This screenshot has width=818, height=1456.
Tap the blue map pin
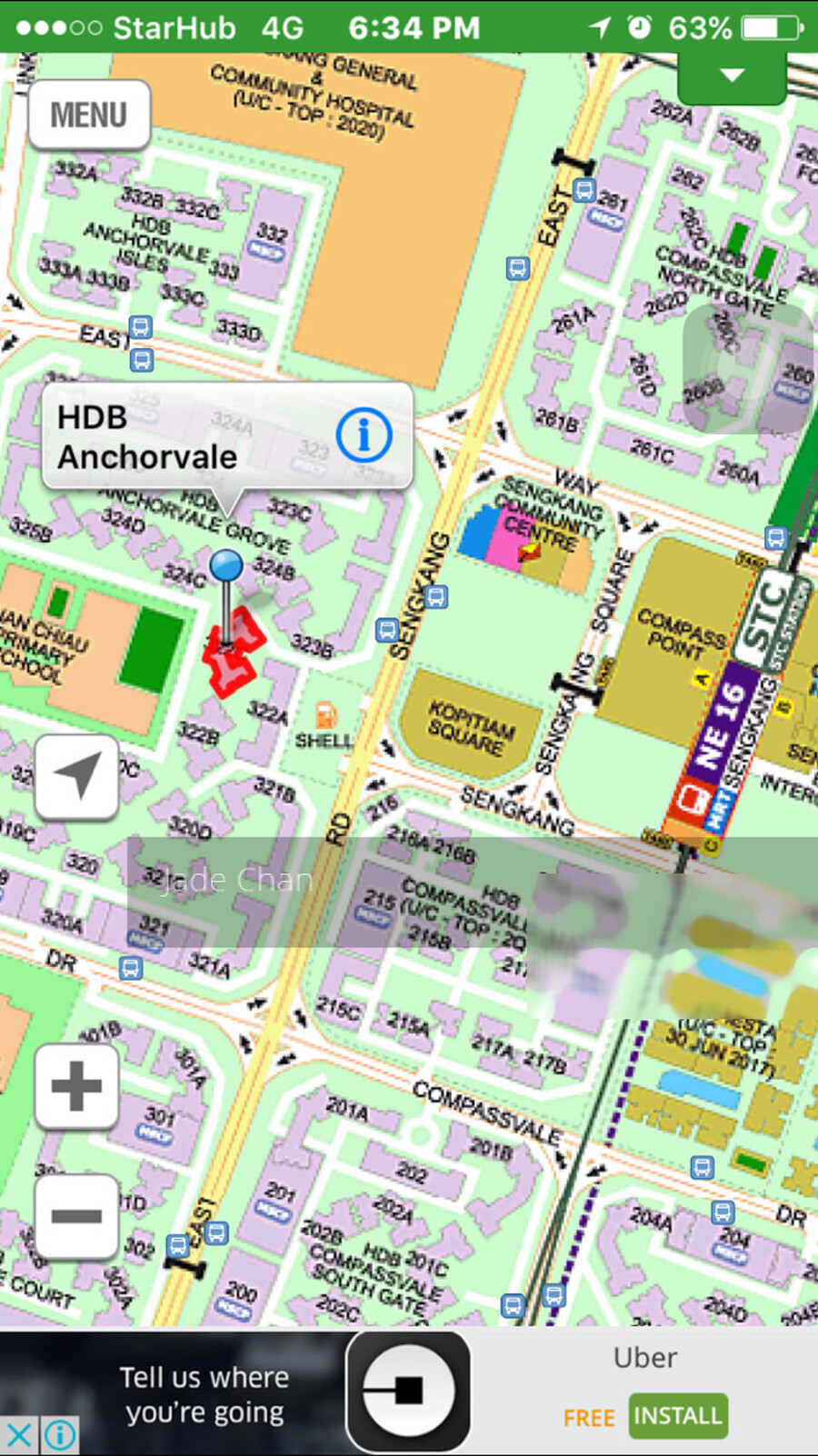tap(226, 566)
